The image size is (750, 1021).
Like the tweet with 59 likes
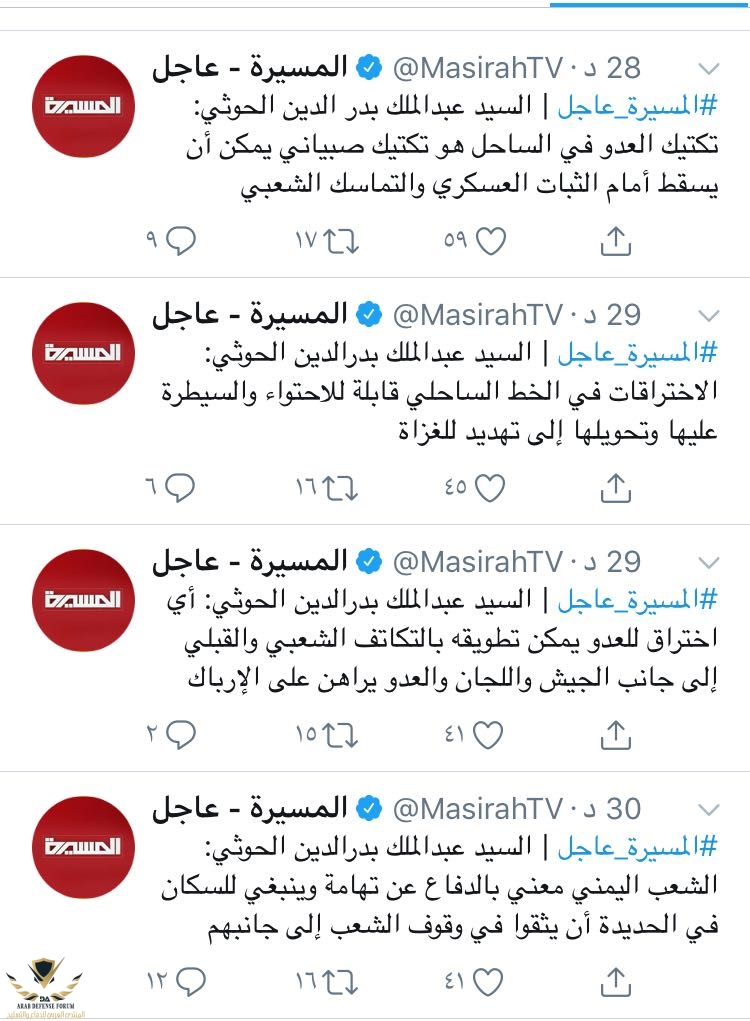coord(490,240)
